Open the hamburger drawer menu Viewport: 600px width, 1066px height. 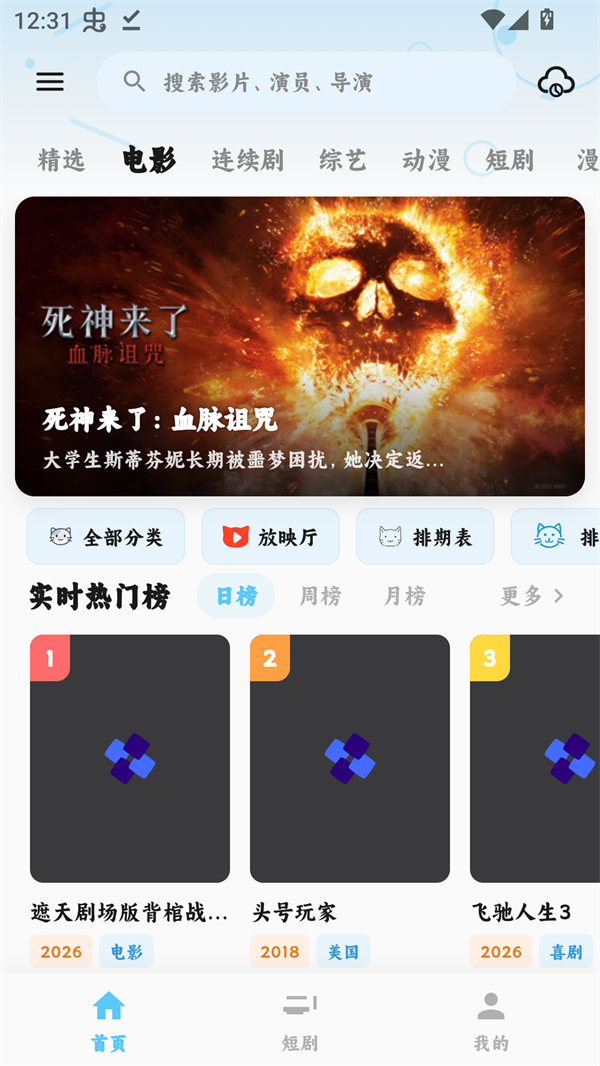pyautogui.click(x=50, y=82)
